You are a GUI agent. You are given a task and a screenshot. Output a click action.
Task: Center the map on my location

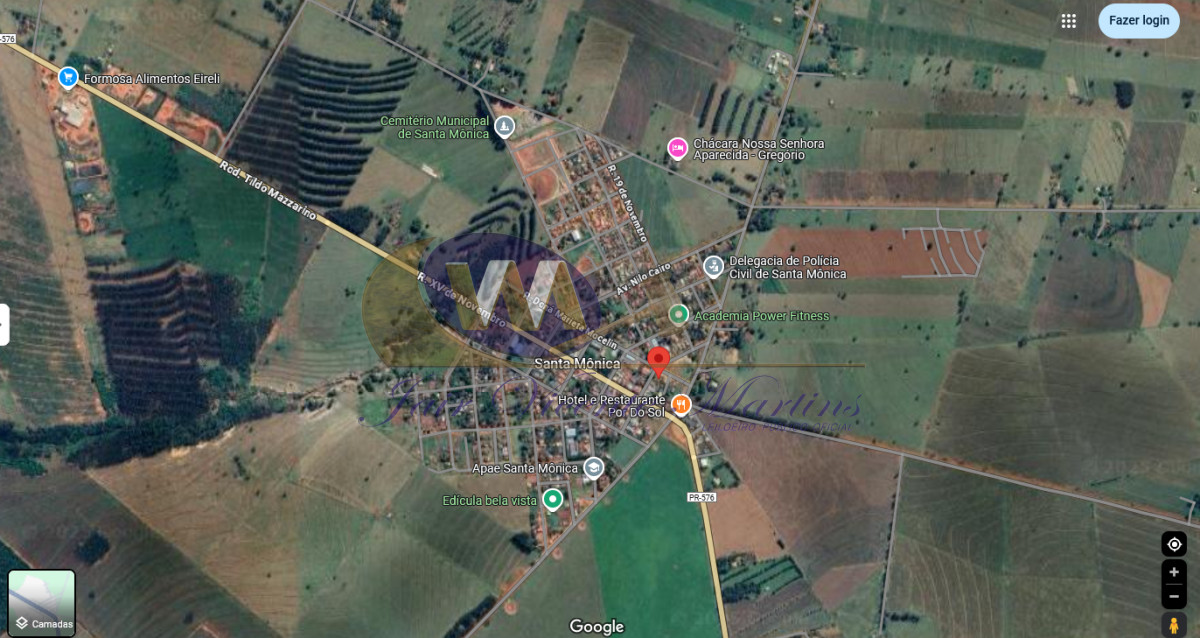(x=1174, y=545)
